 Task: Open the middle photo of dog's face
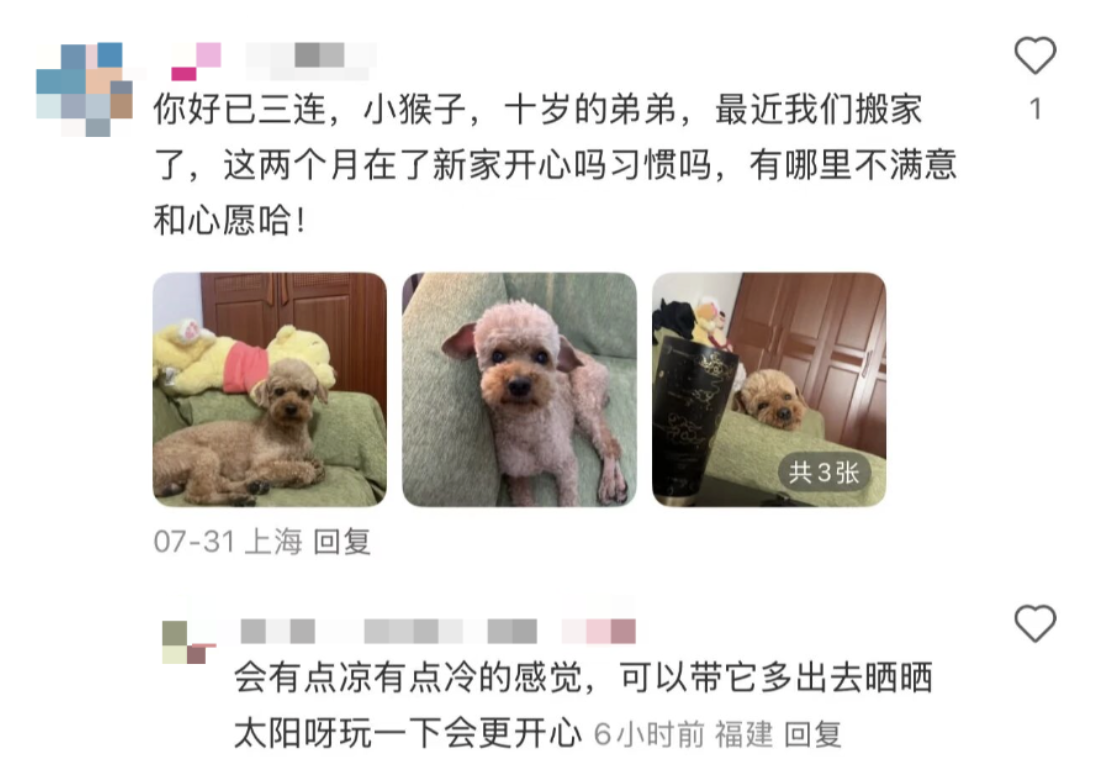click(519, 389)
